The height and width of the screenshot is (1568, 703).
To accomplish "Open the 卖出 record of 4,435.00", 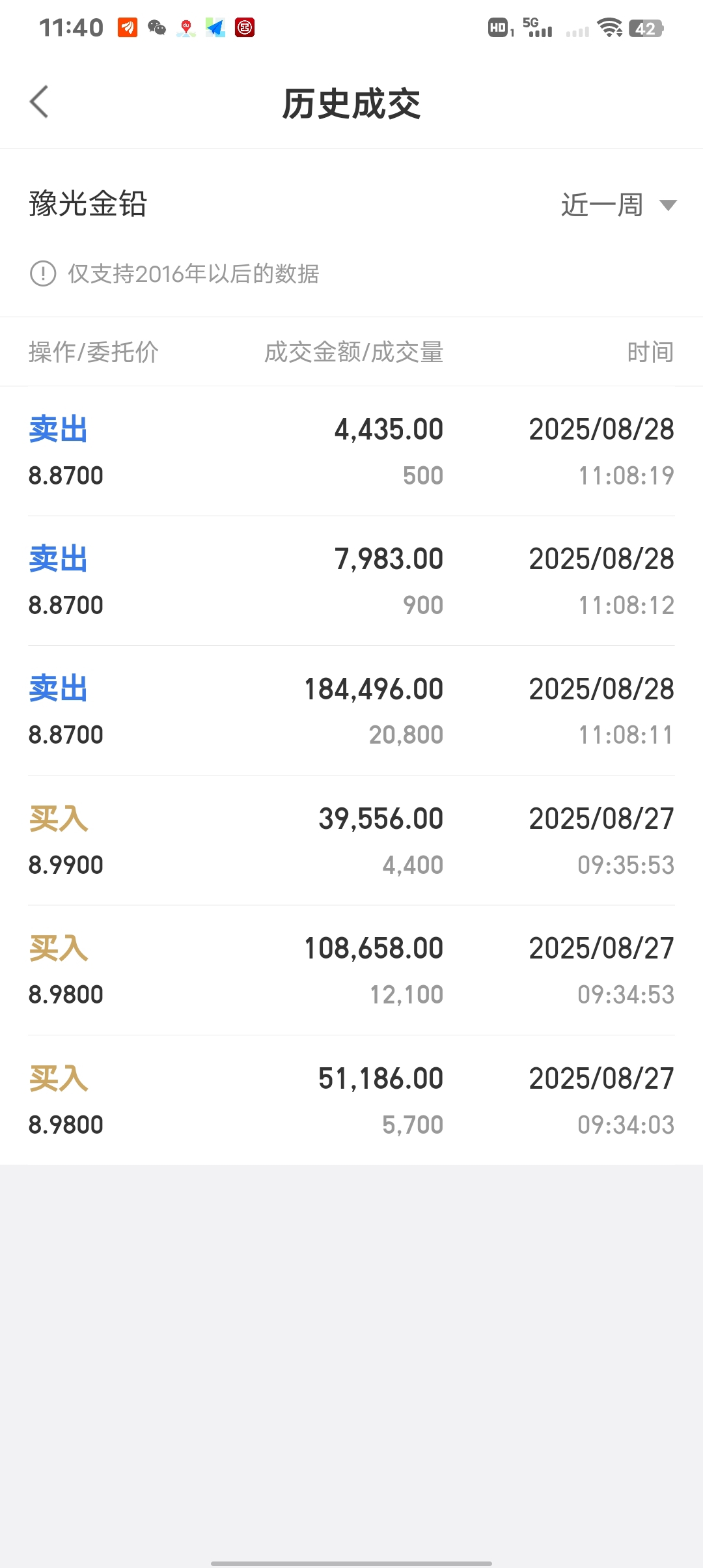I will 351,451.
